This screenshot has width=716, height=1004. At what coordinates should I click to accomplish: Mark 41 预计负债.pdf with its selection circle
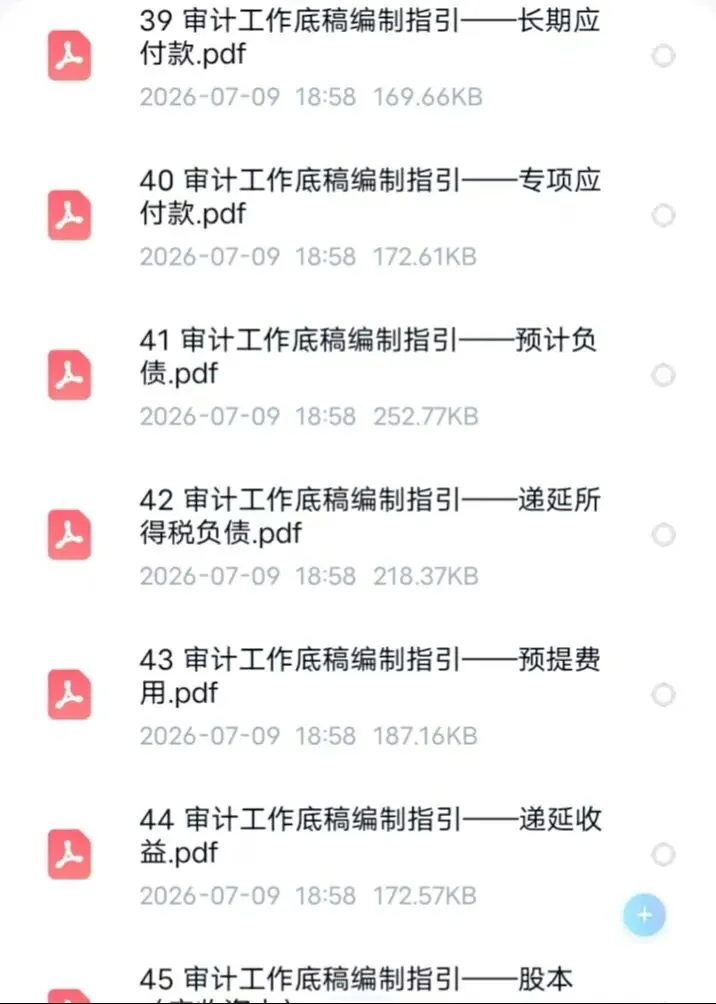click(x=663, y=375)
